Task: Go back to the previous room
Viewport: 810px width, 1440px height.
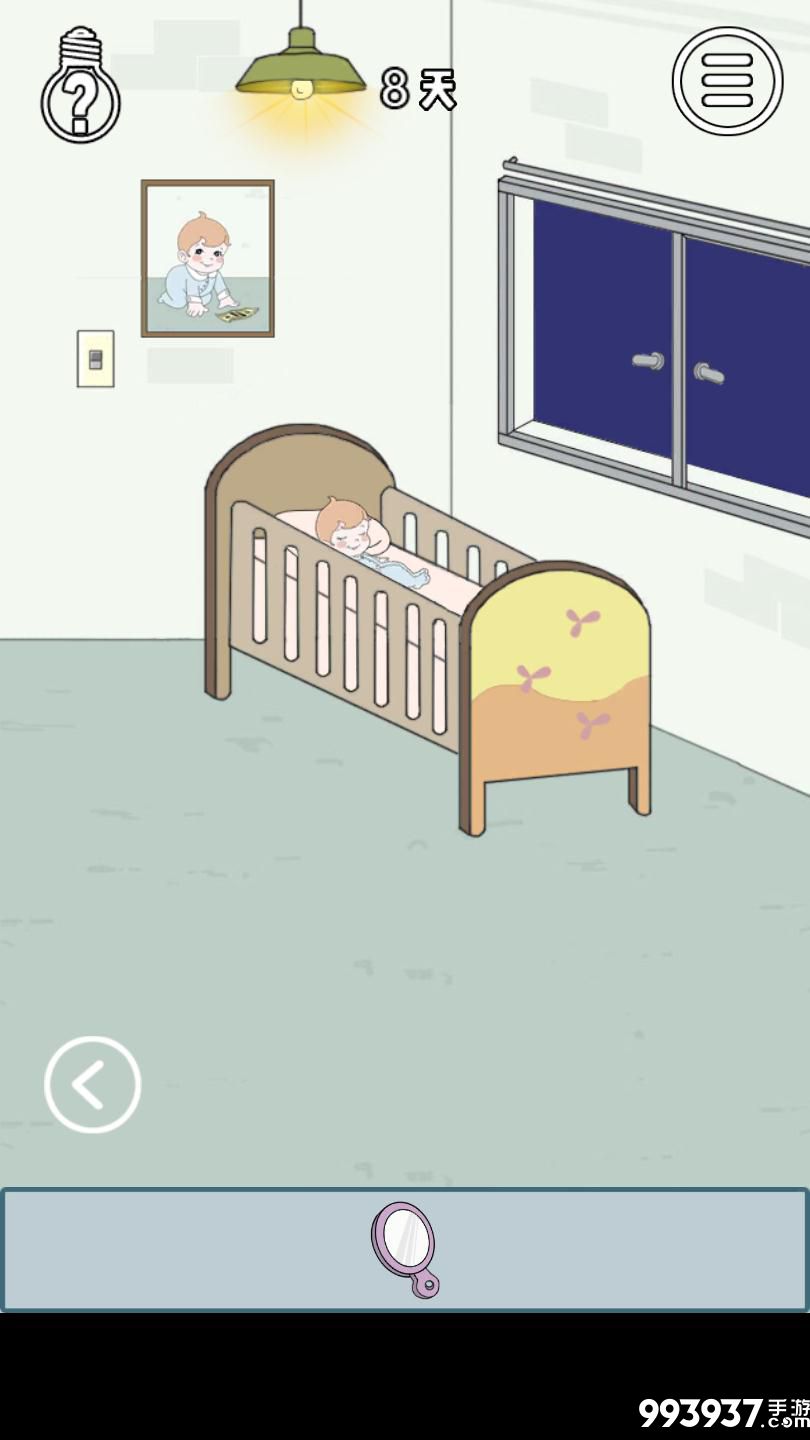Action: [92, 1085]
